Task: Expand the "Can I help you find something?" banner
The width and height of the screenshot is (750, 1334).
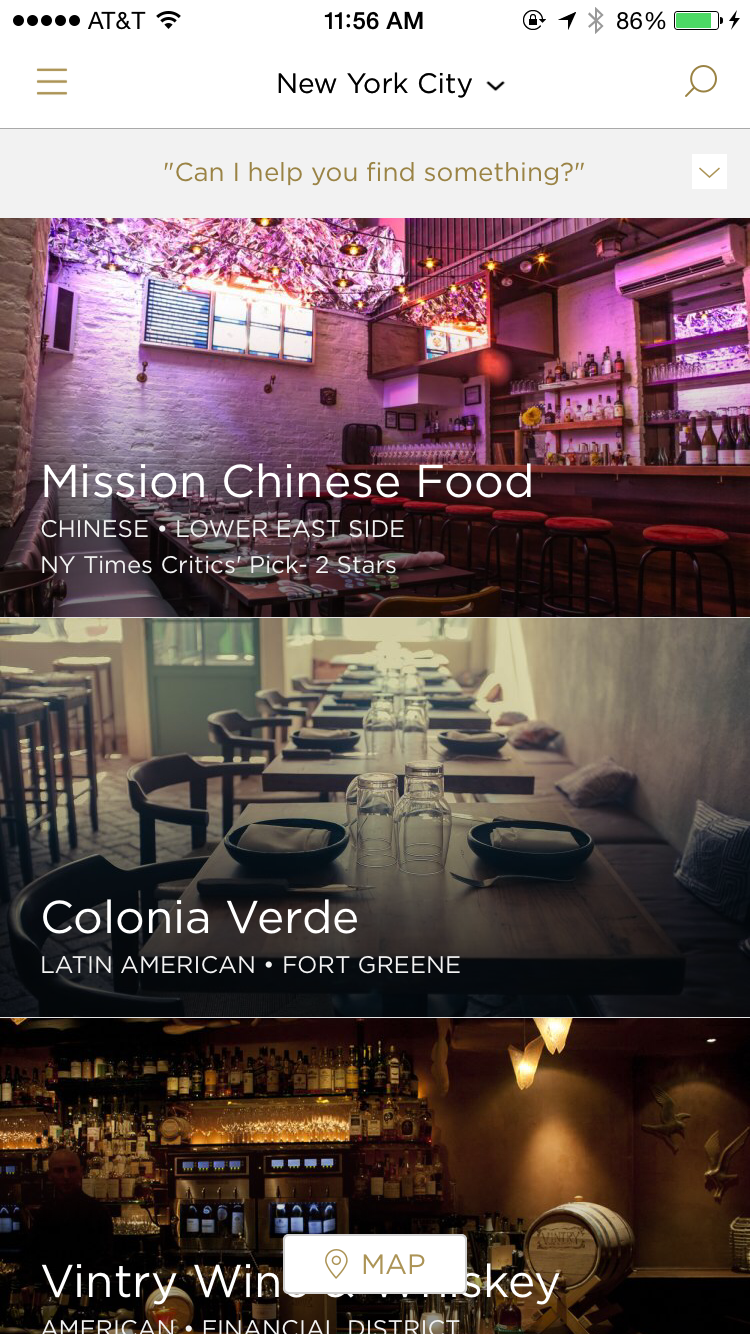Action: point(709,172)
